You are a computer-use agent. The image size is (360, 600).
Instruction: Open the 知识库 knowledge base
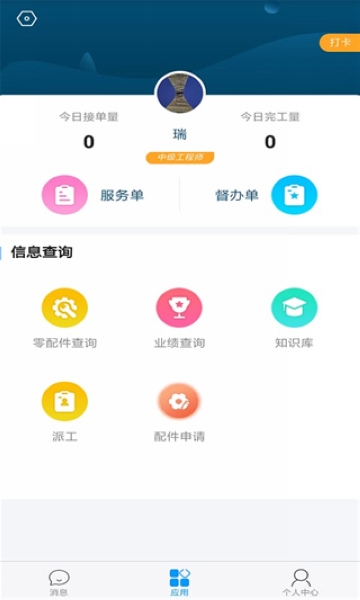pyautogui.click(x=294, y=318)
